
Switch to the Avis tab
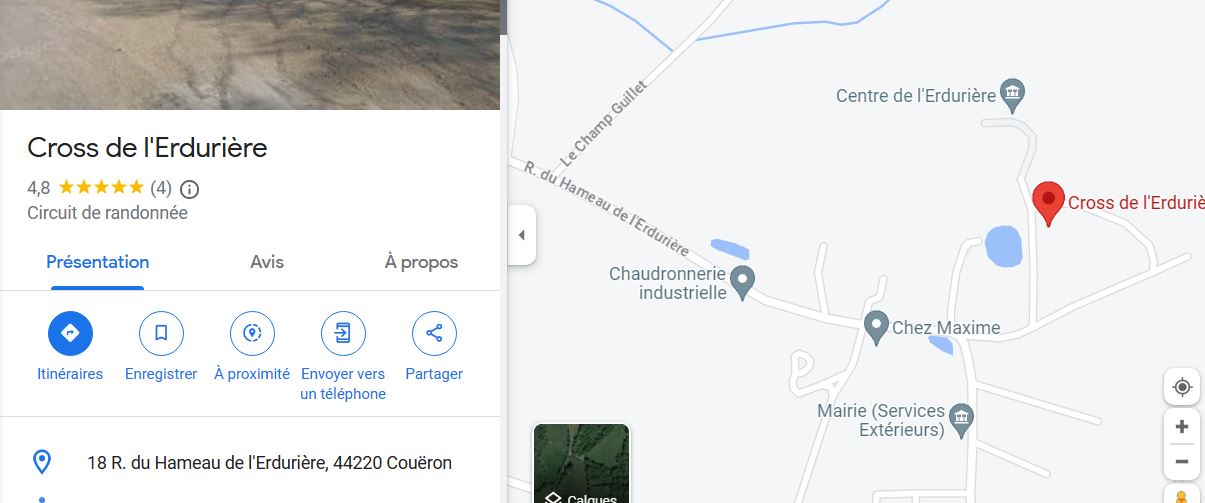(x=267, y=262)
